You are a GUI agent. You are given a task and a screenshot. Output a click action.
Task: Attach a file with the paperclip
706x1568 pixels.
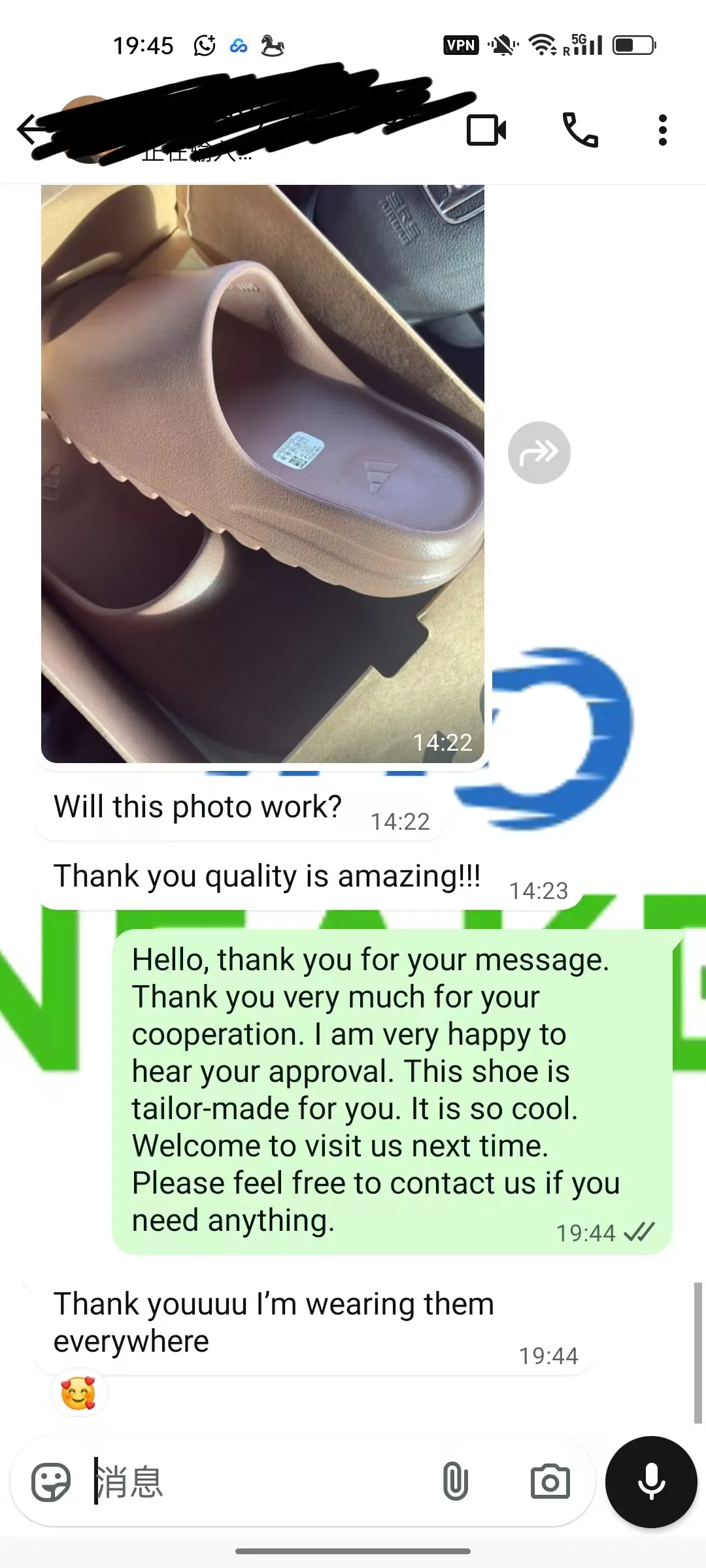[455, 1482]
